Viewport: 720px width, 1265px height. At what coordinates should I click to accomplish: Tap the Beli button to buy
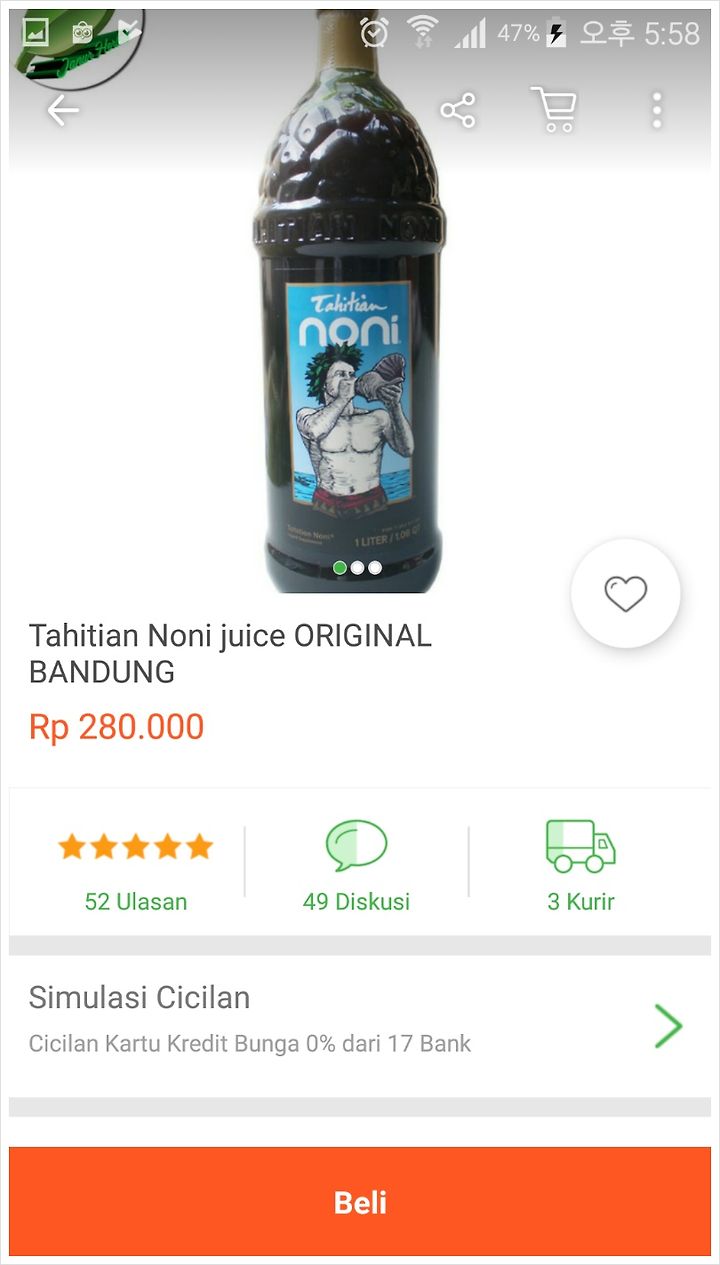[360, 1202]
